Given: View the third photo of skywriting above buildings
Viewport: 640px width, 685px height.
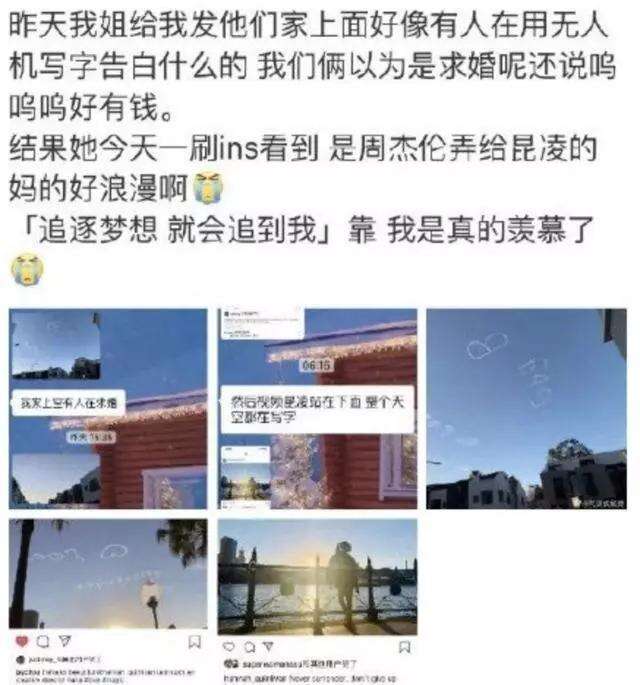Looking at the screenshot, I should point(526,408).
